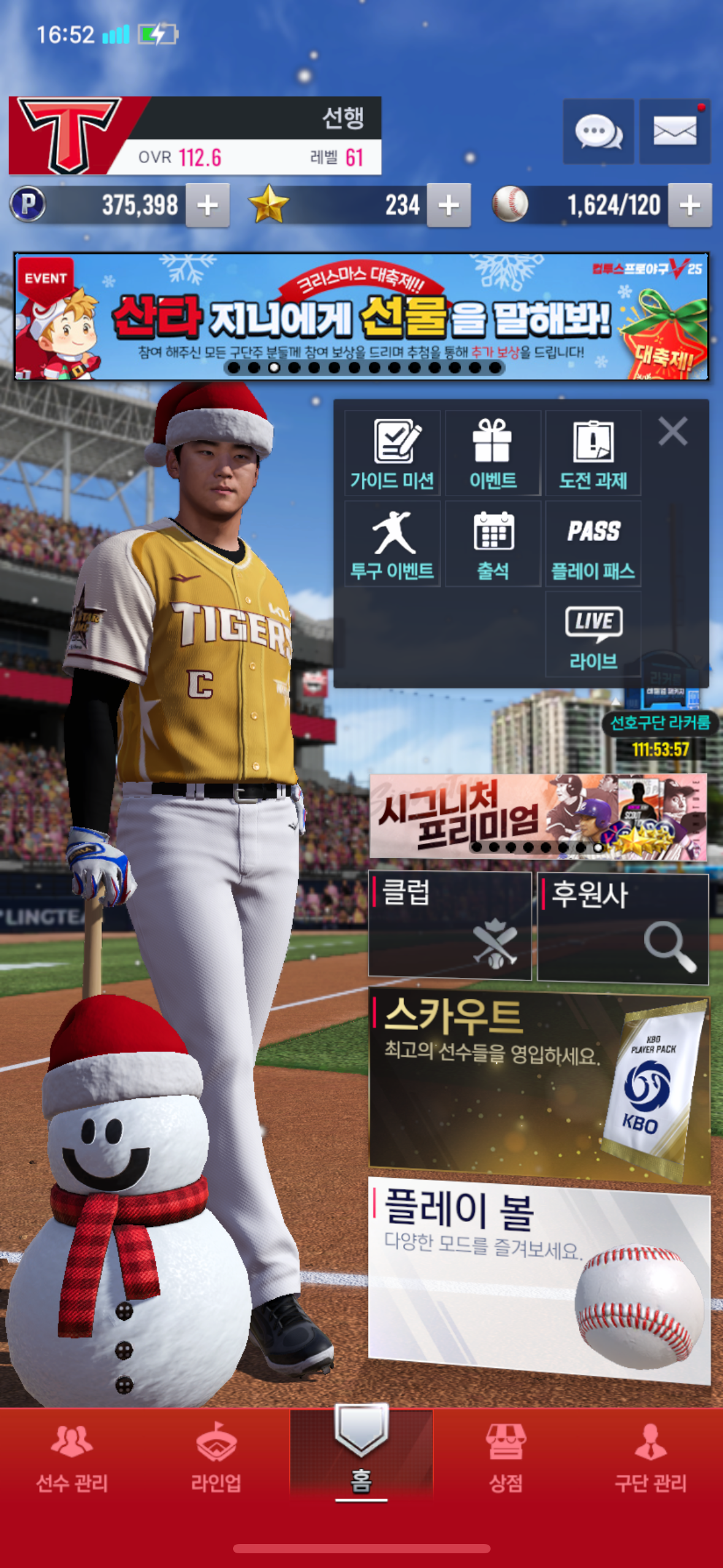Open the 이벤트 gift menu
The height and width of the screenshot is (1568, 723).
click(x=492, y=454)
